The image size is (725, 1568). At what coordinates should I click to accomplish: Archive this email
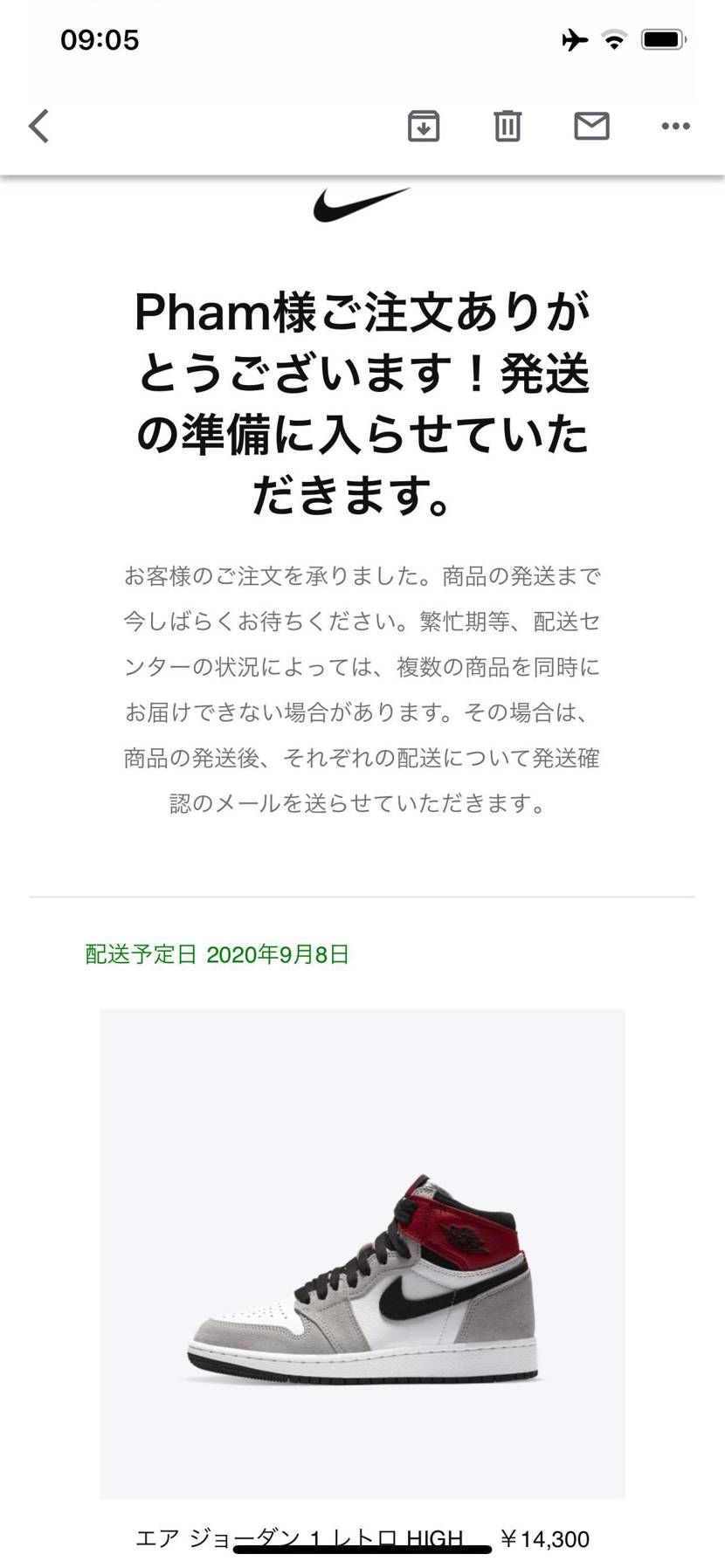(424, 127)
